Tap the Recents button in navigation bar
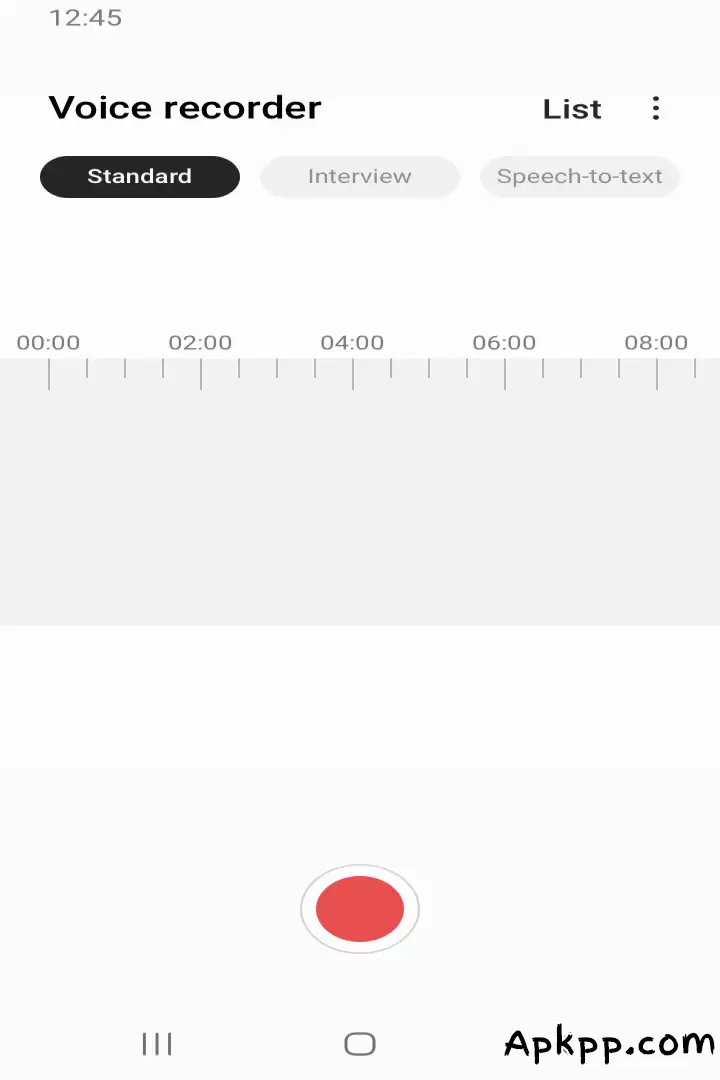The height and width of the screenshot is (1080, 720). (x=157, y=1043)
